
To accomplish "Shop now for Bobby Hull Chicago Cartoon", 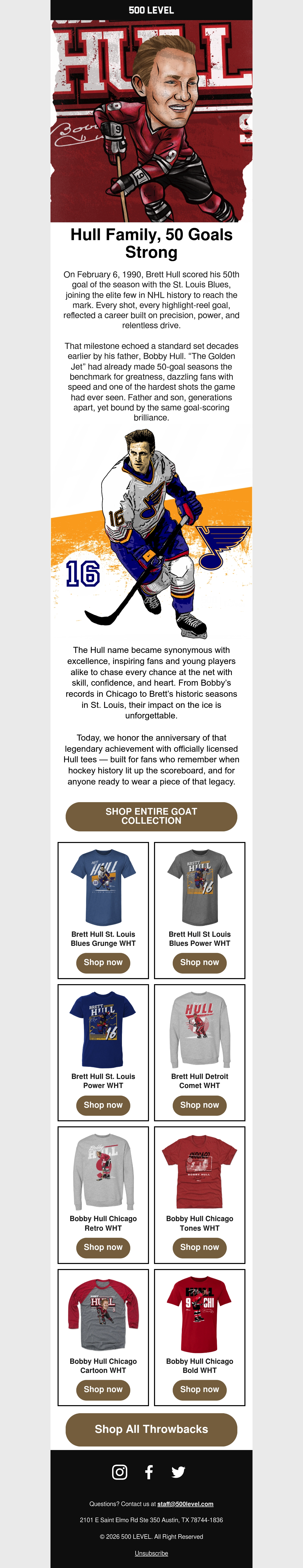I will [x=103, y=1390].
